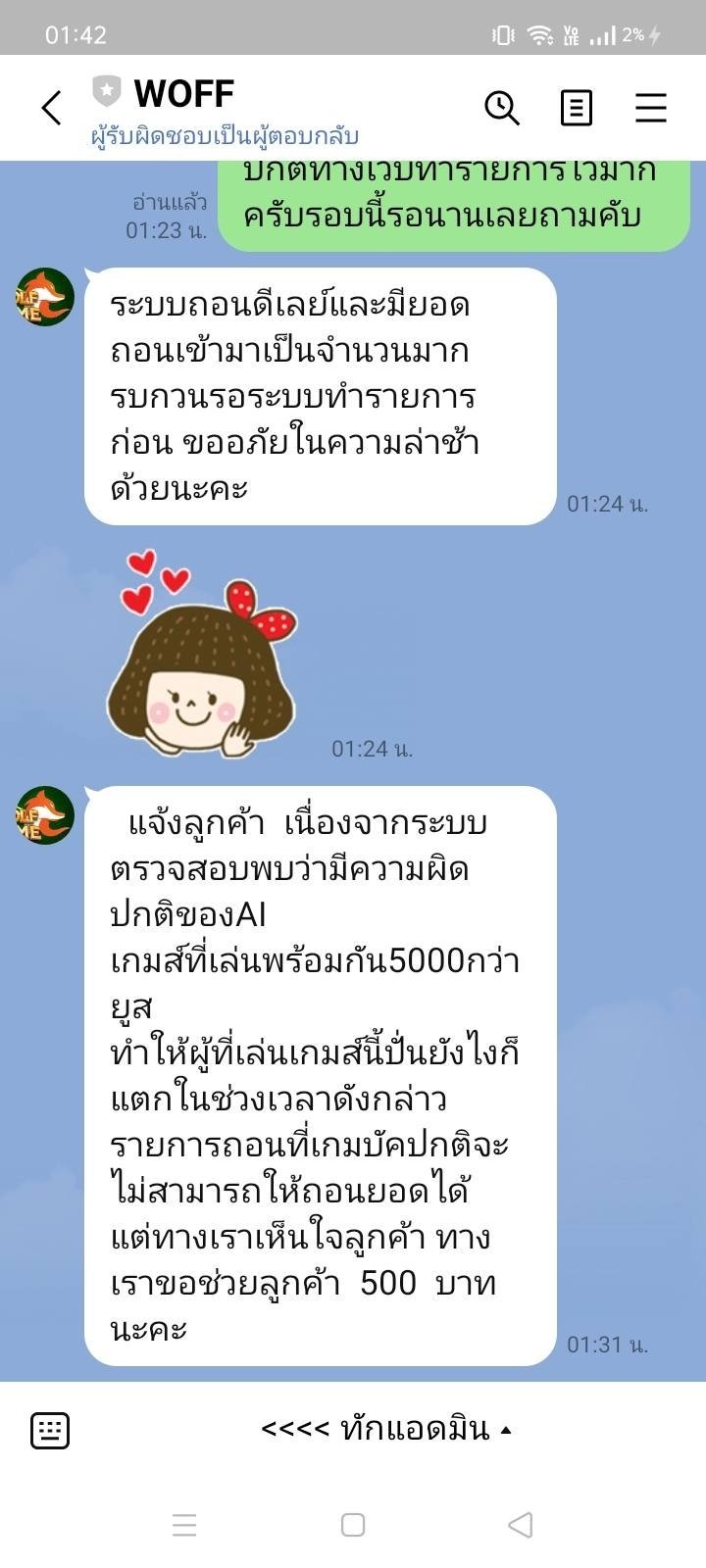This screenshot has height=1568, width=706.
Task: Open the notes icon in header
Action: tap(576, 107)
